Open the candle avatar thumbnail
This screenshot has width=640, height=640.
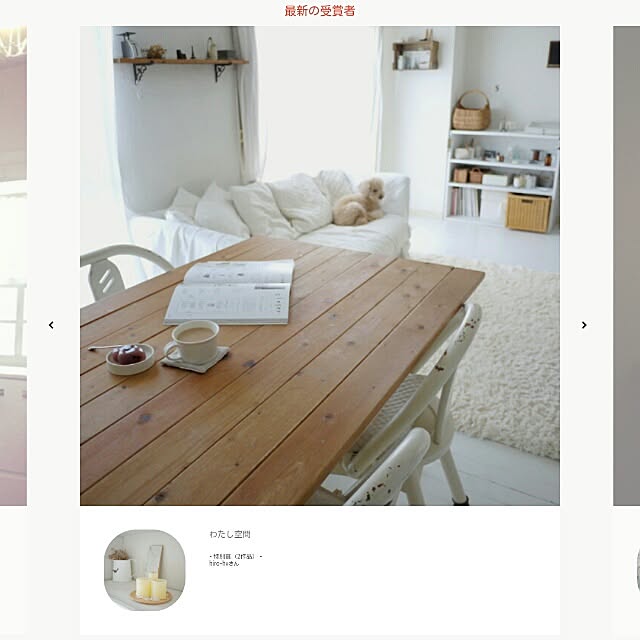tap(145, 569)
